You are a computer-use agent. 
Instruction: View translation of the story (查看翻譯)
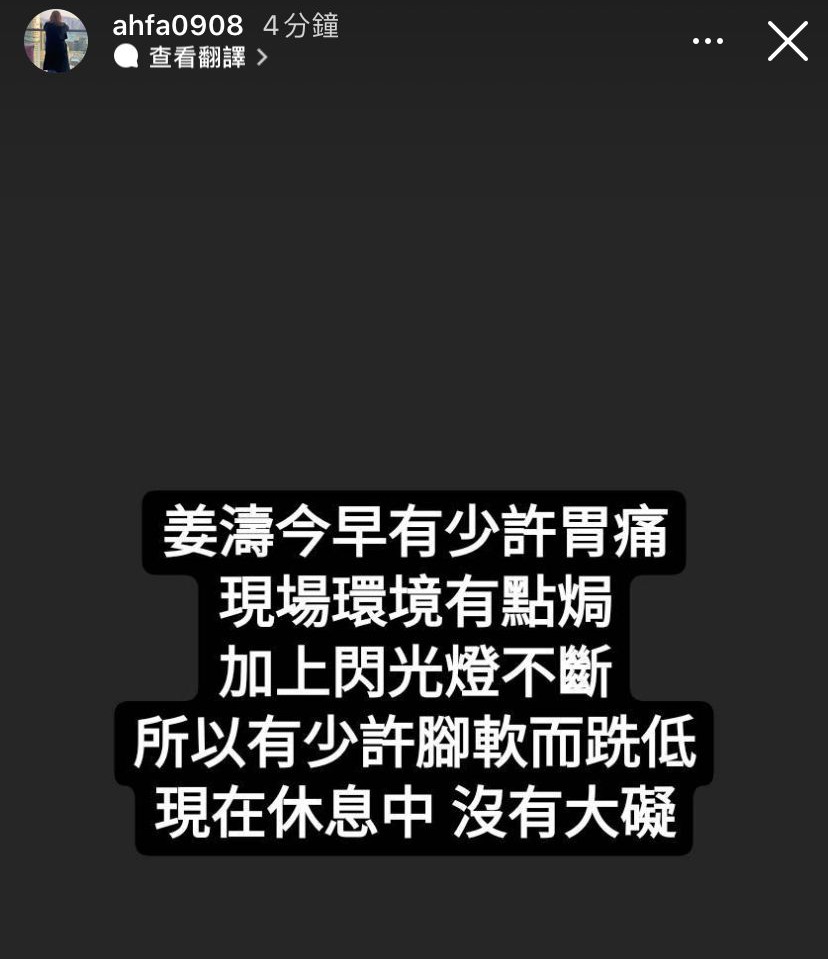[197, 58]
